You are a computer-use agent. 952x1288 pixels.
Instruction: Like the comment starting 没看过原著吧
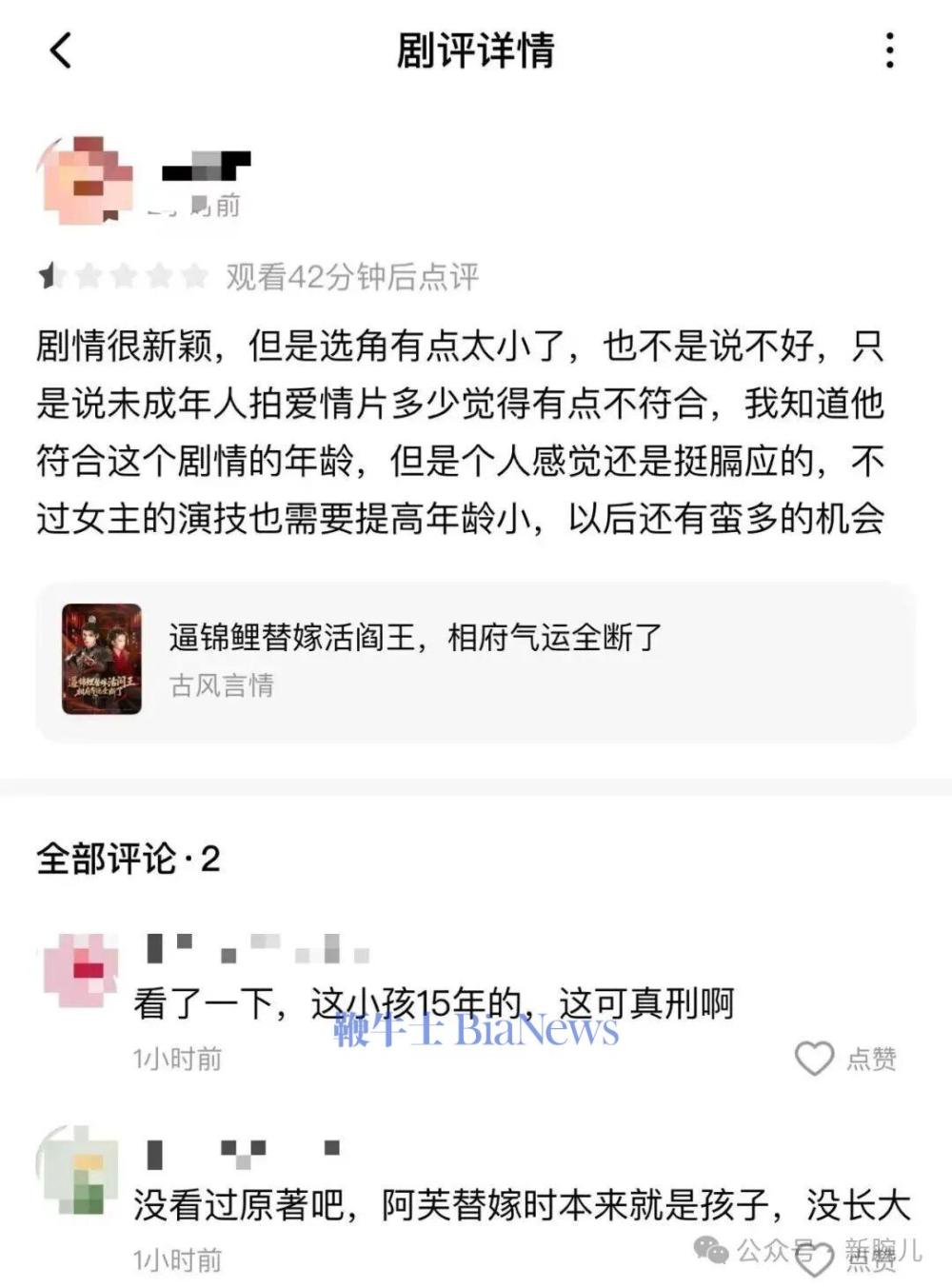817,1259
